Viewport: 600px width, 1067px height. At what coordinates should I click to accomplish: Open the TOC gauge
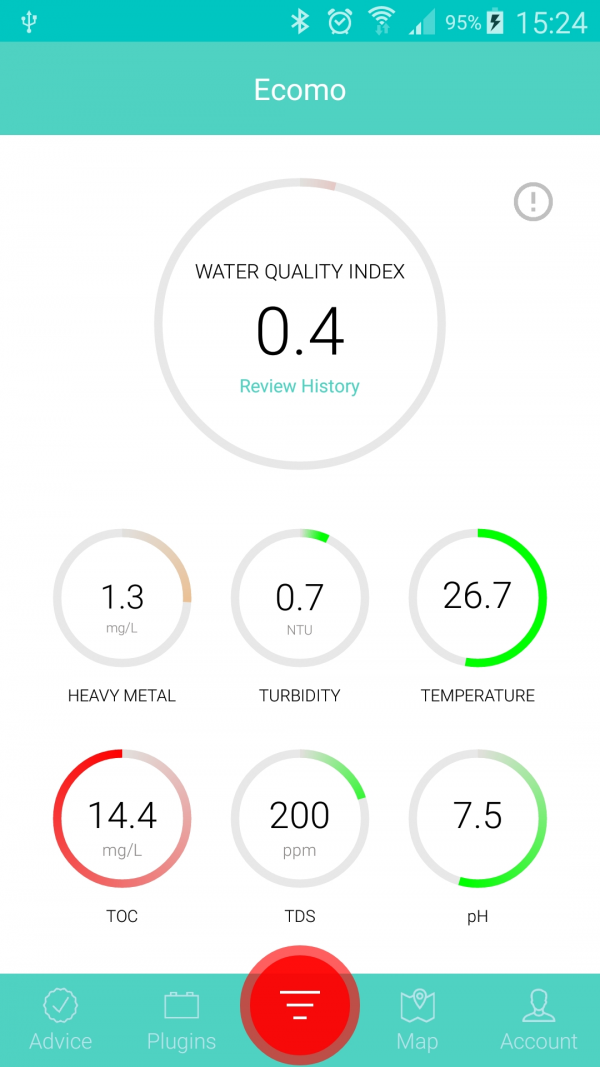pyautogui.click(x=122, y=818)
